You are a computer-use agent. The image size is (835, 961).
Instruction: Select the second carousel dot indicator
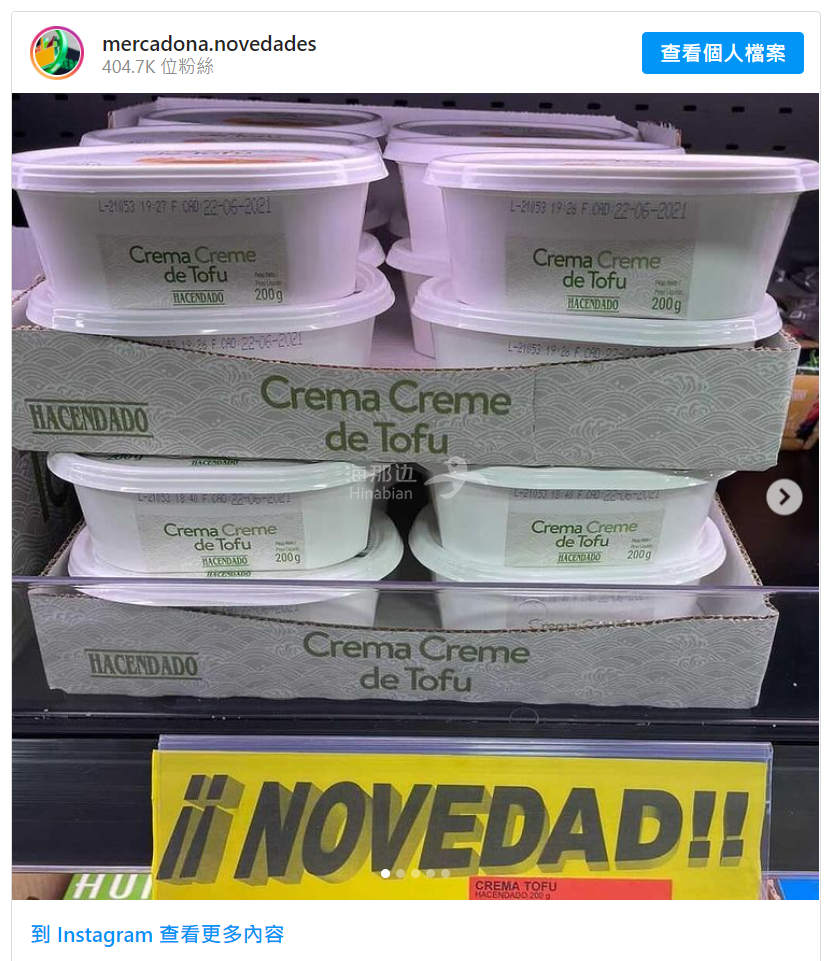coord(402,873)
